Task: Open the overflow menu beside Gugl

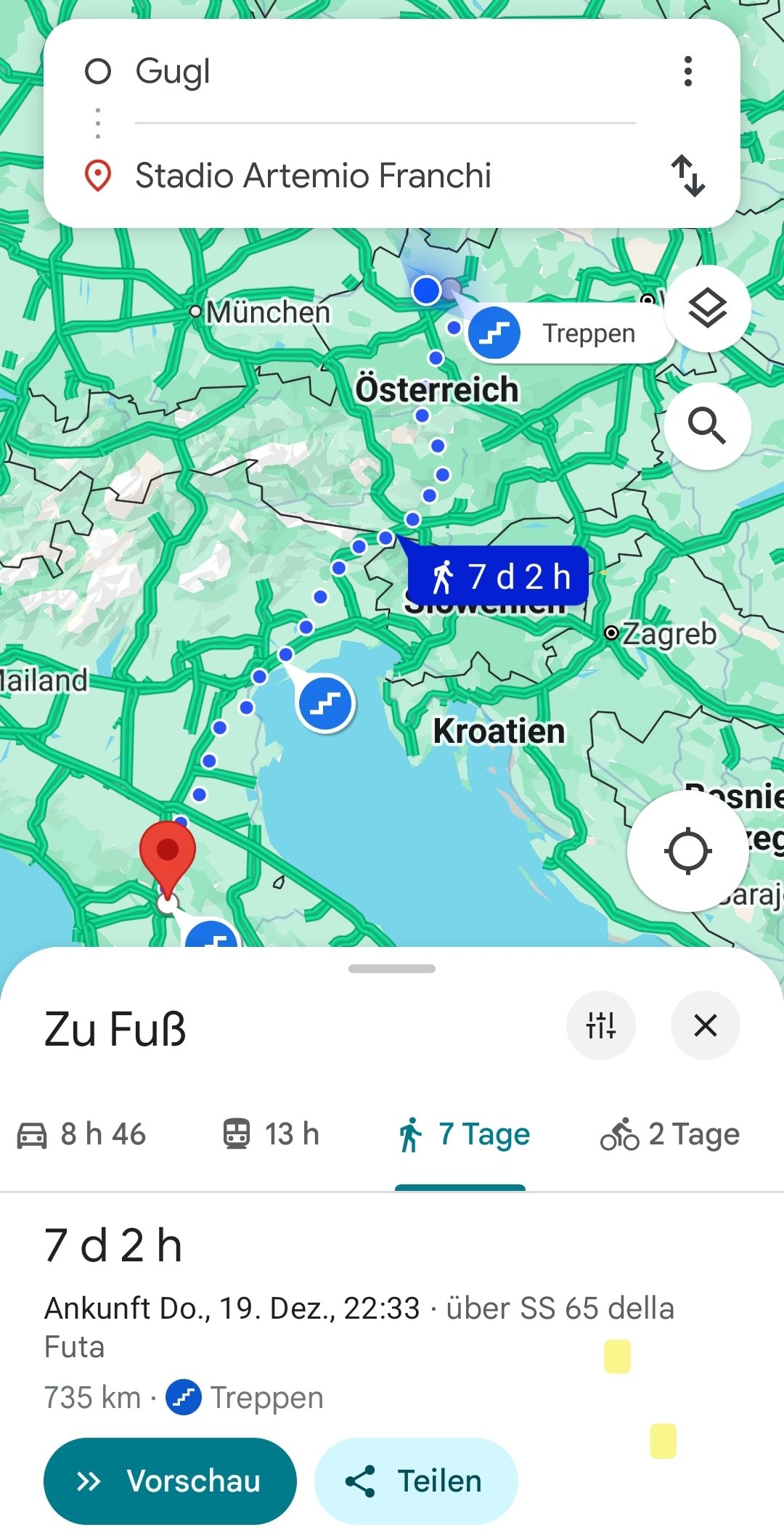Action: point(687,71)
